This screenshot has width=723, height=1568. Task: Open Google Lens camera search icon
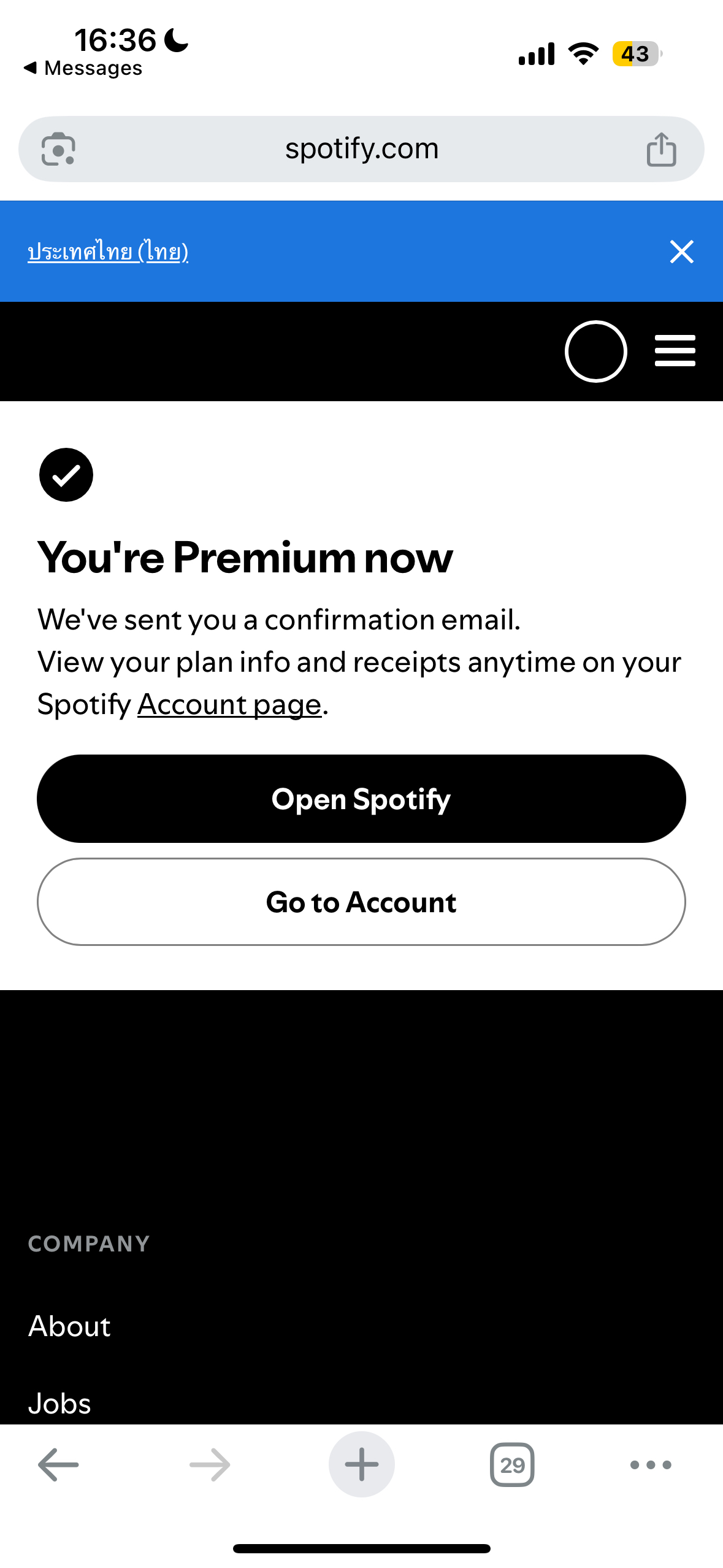pos(58,149)
